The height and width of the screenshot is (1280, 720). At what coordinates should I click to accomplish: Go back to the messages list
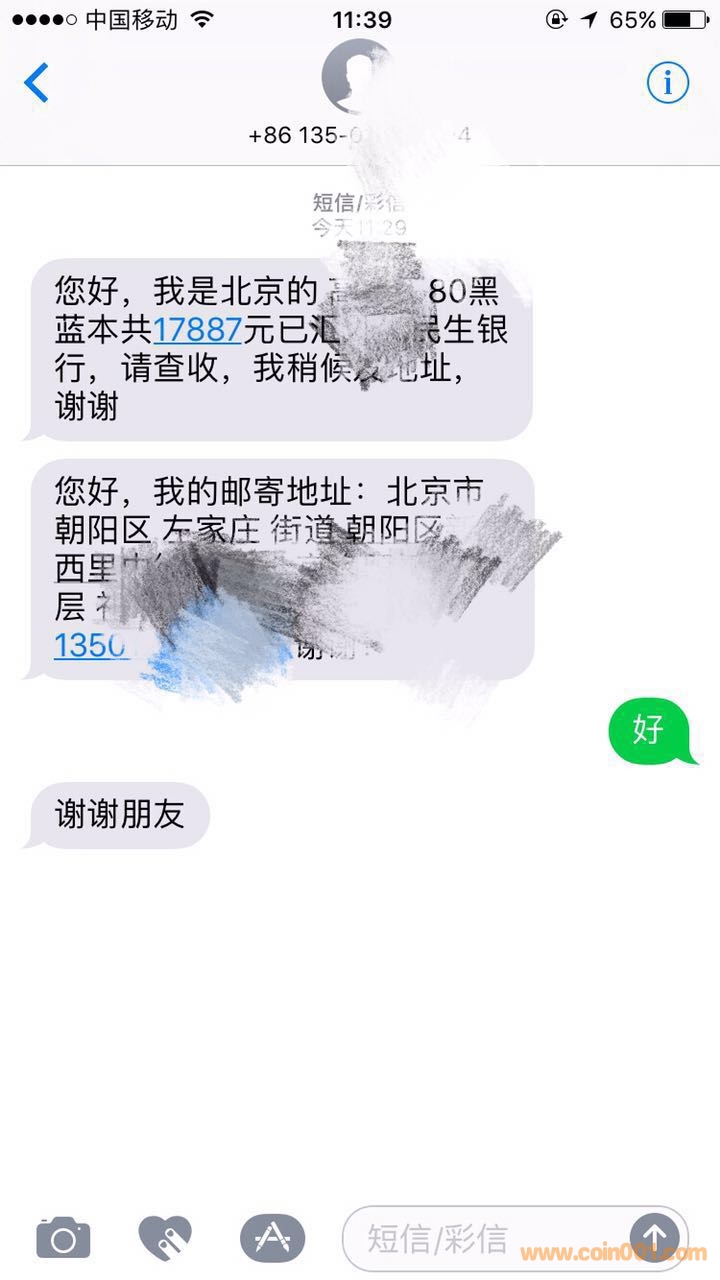point(37,83)
